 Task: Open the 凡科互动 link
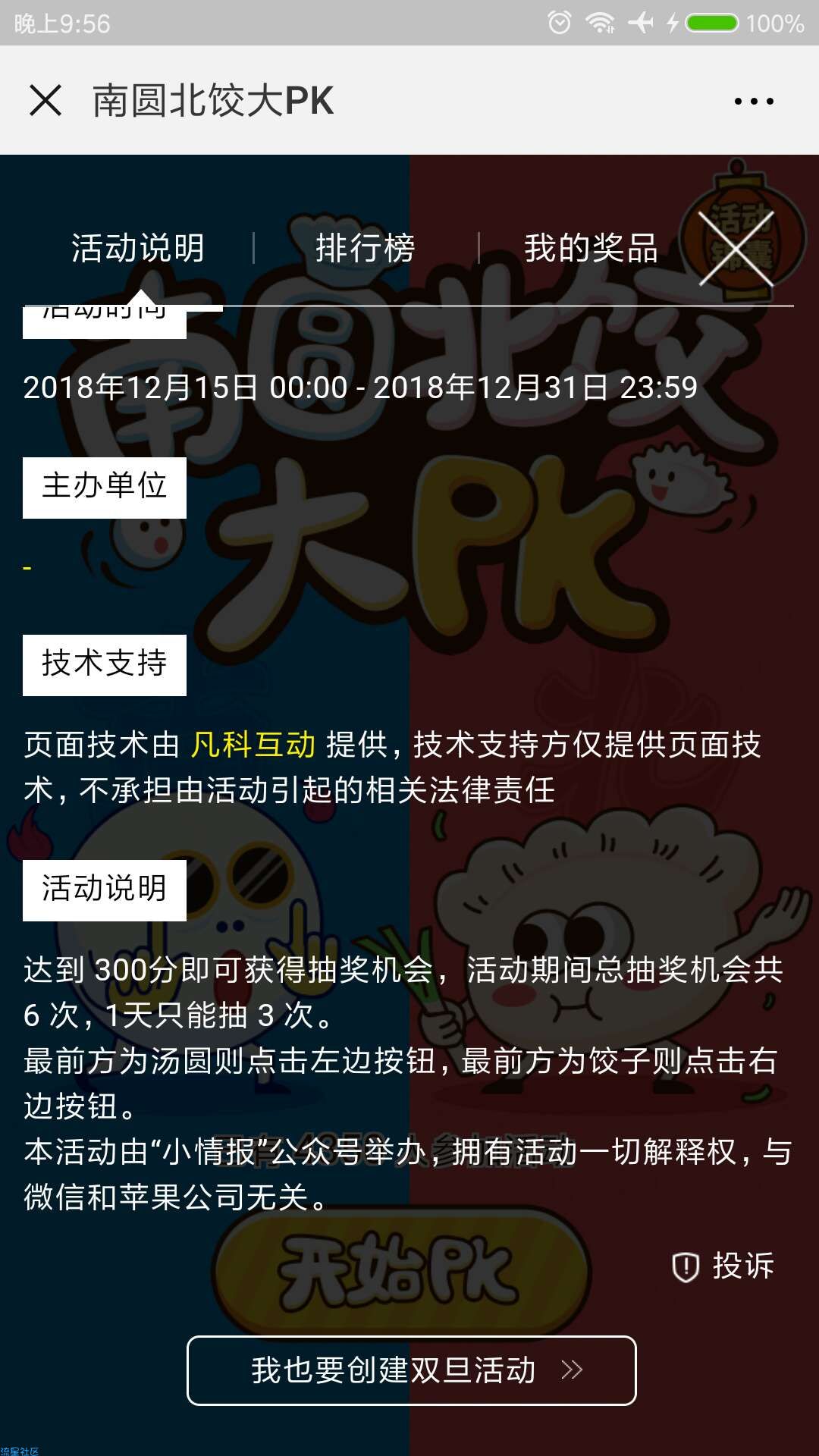point(253,745)
